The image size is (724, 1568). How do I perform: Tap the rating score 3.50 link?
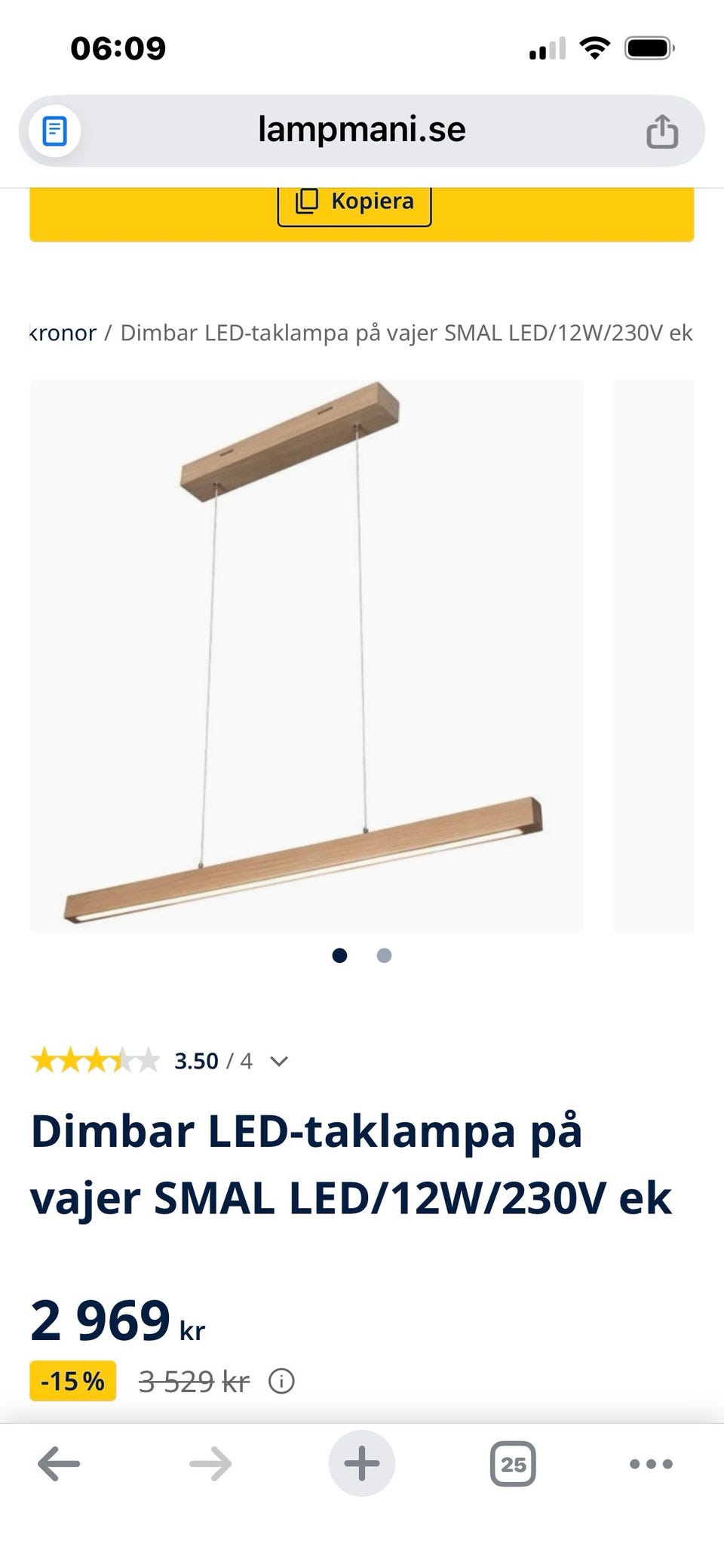click(195, 1059)
